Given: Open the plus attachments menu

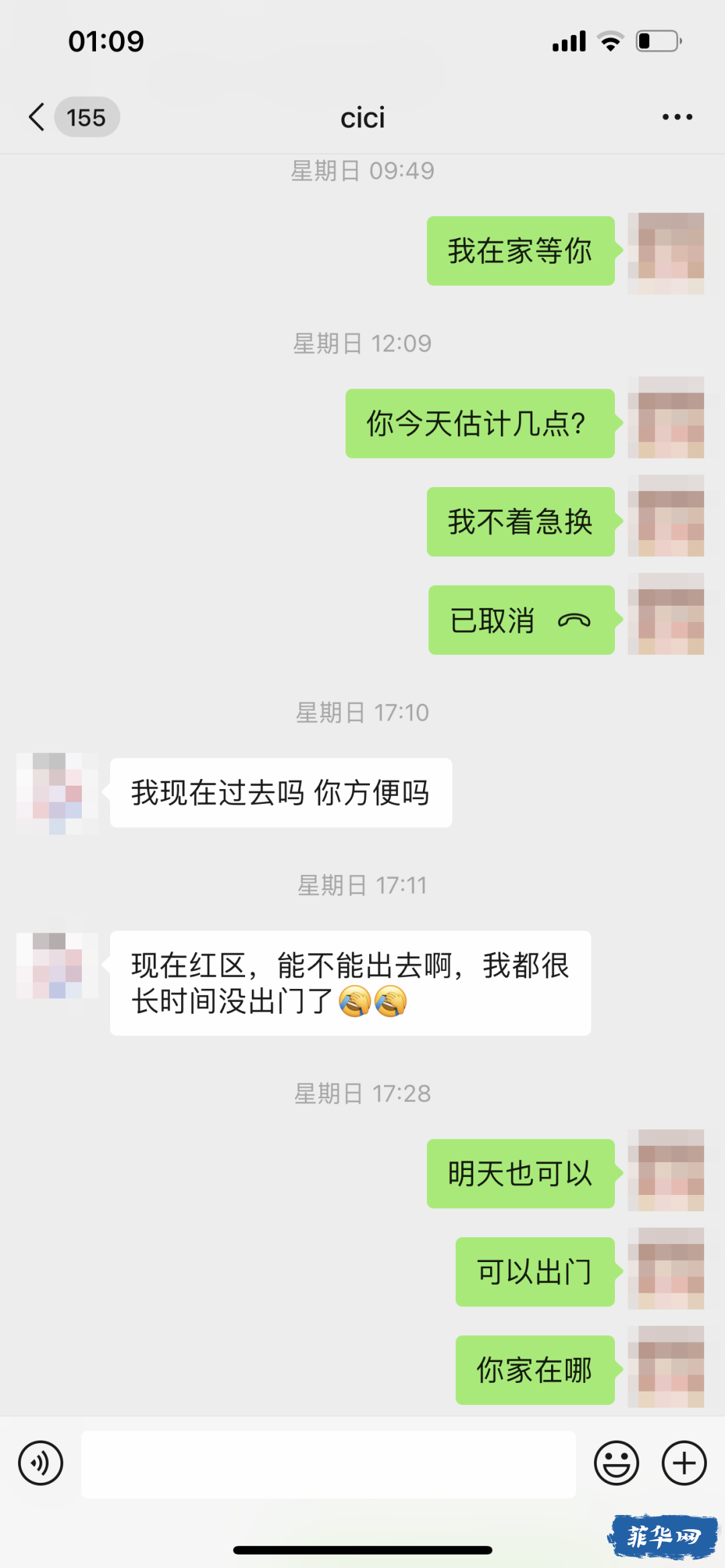Looking at the screenshot, I should [684, 1463].
